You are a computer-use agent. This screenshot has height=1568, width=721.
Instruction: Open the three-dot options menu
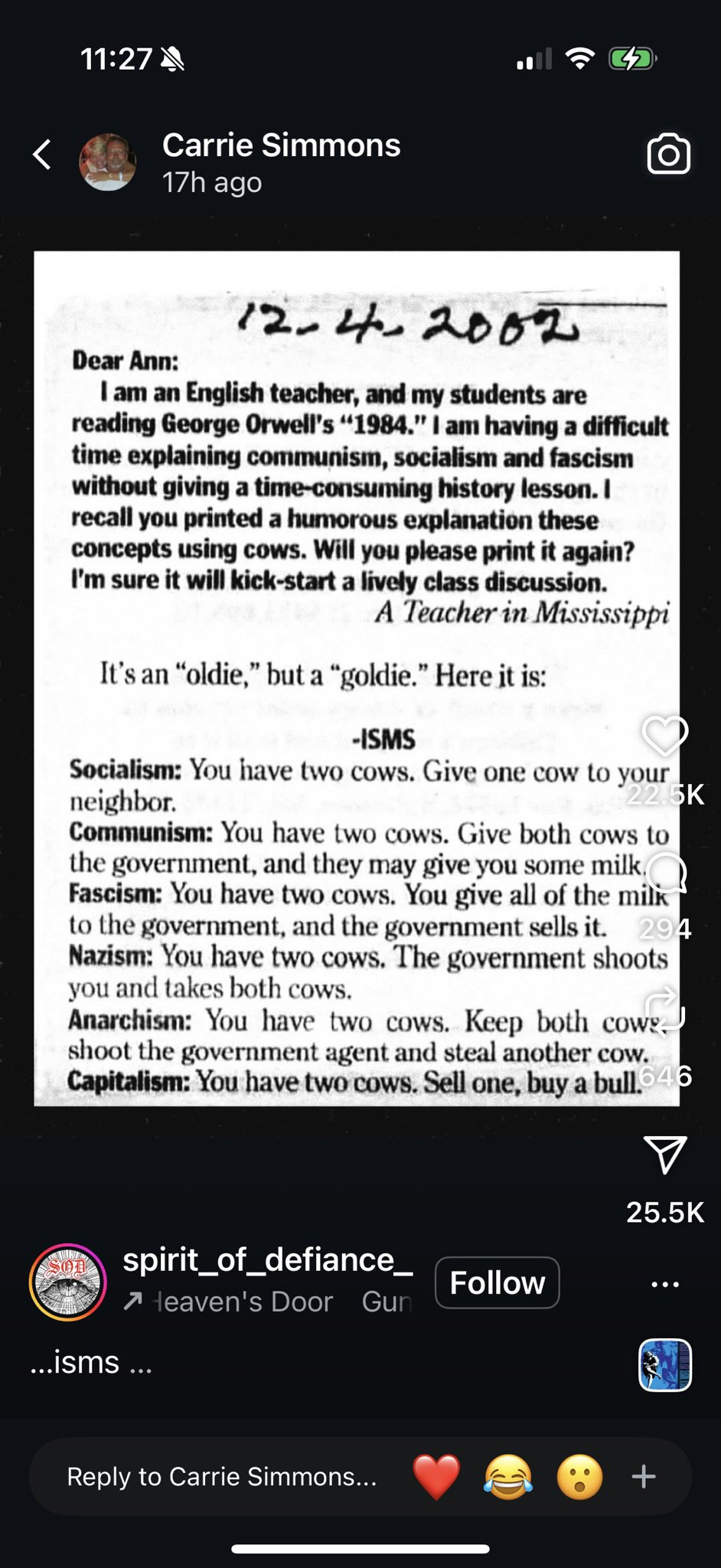click(x=664, y=1284)
